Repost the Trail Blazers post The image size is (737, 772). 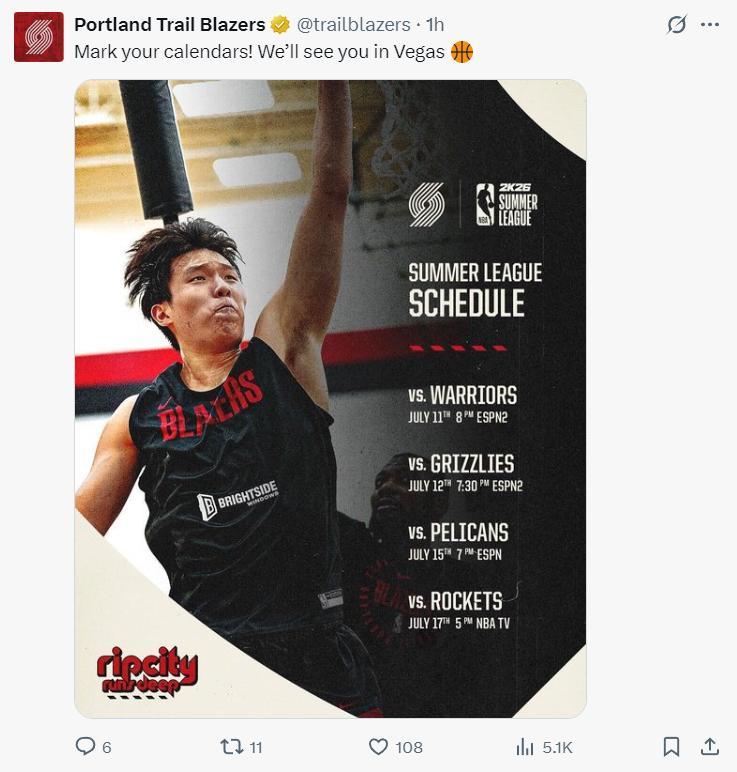[232, 747]
